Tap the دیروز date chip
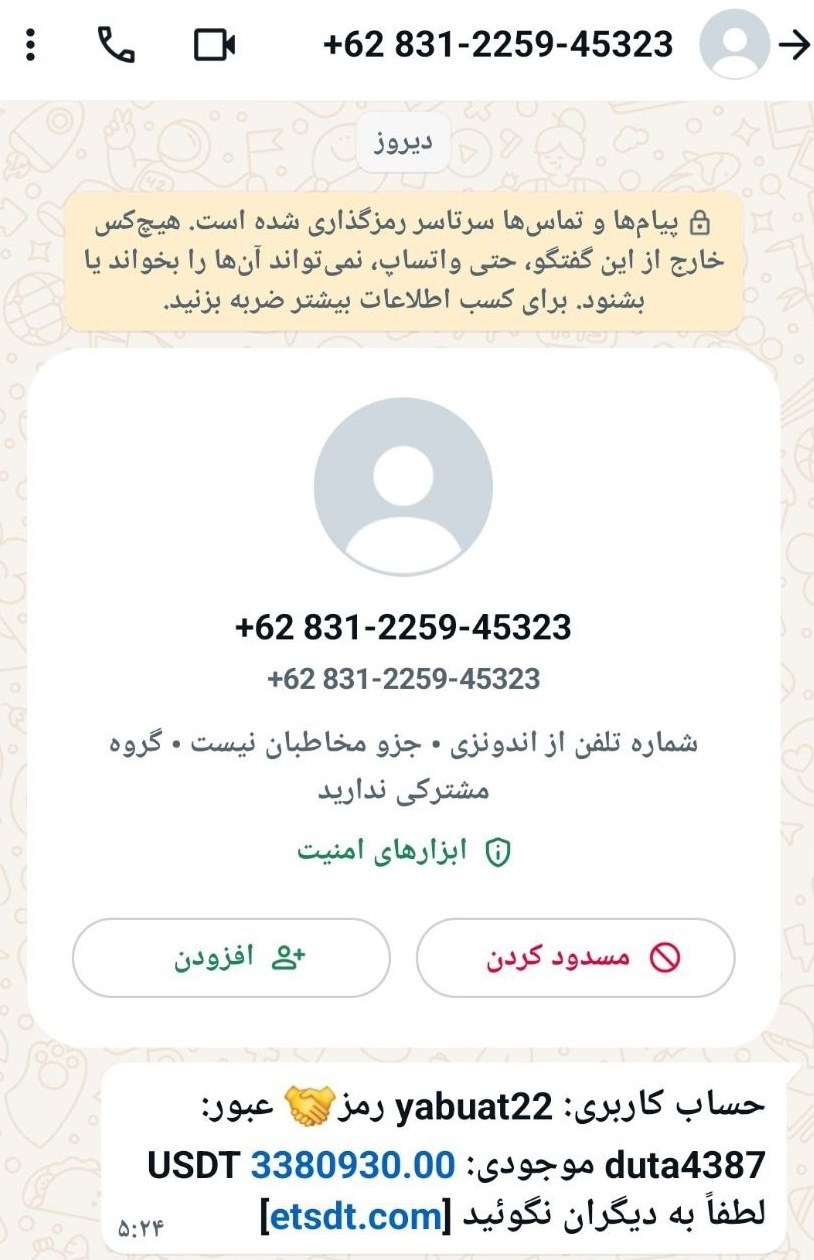The width and height of the screenshot is (814, 1260). pos(404,141)
